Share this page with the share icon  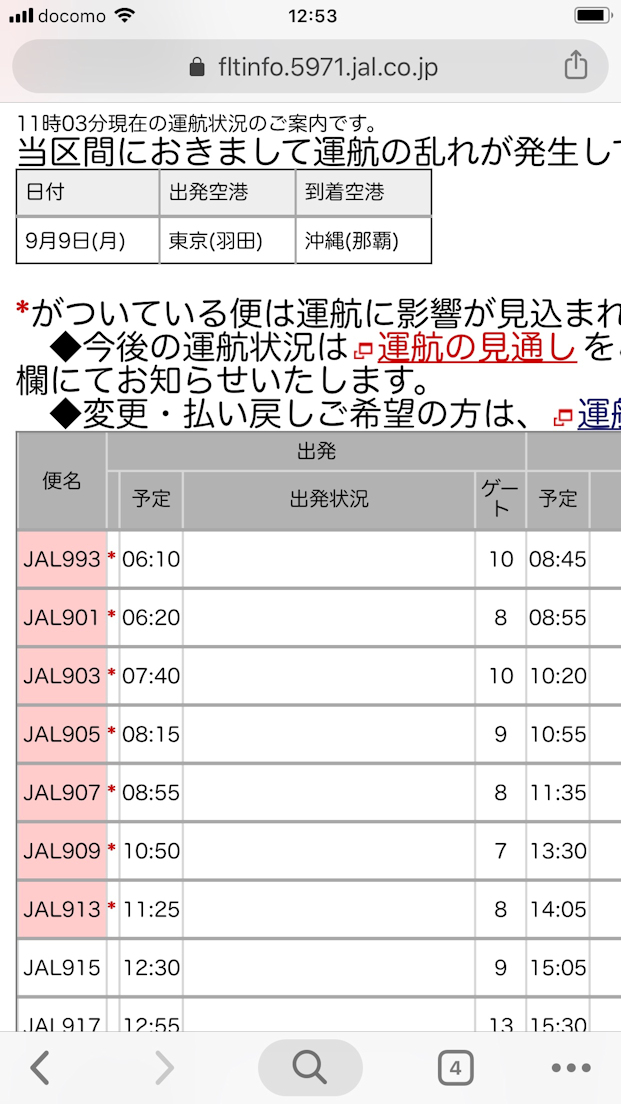pos(575,65)
